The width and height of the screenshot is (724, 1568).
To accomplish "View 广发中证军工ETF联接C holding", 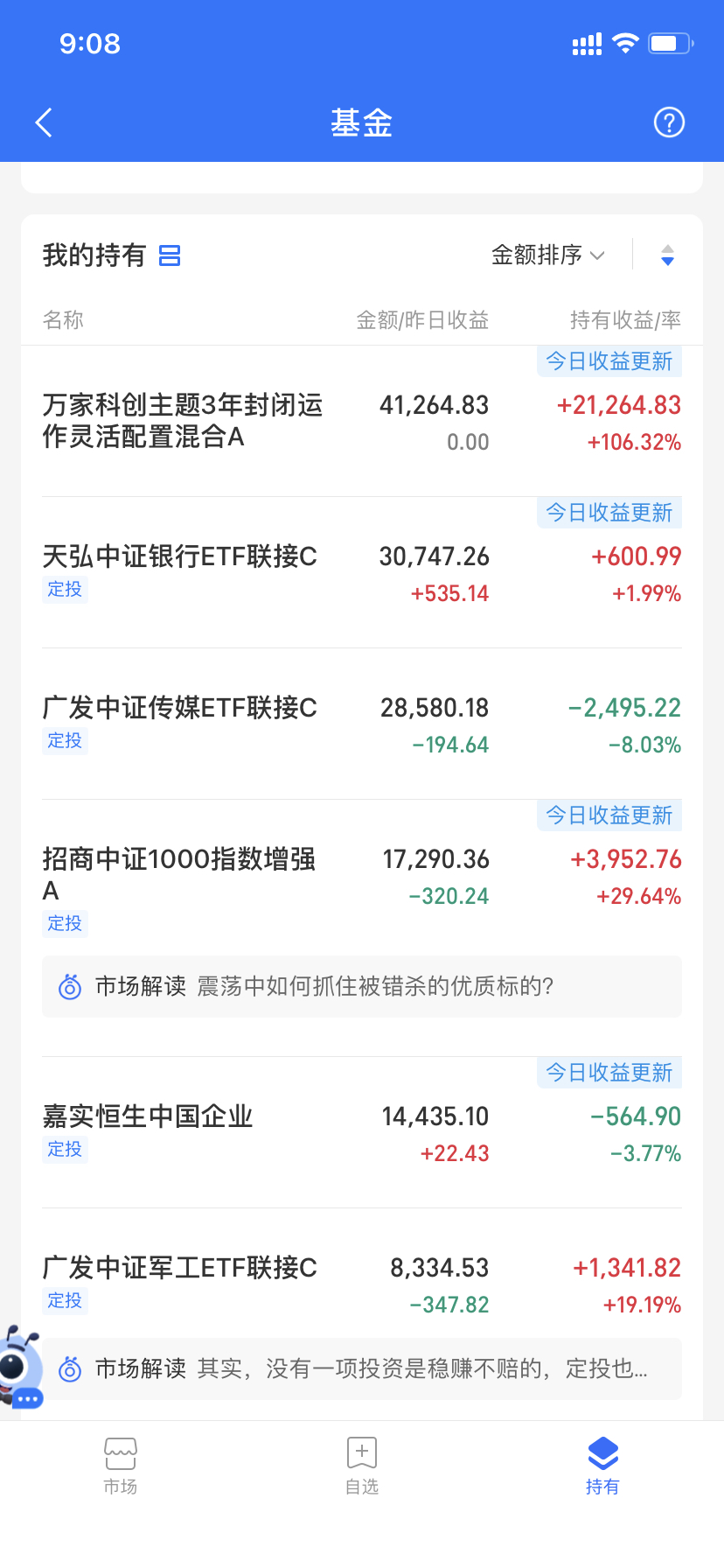I will click(180, 1268).
